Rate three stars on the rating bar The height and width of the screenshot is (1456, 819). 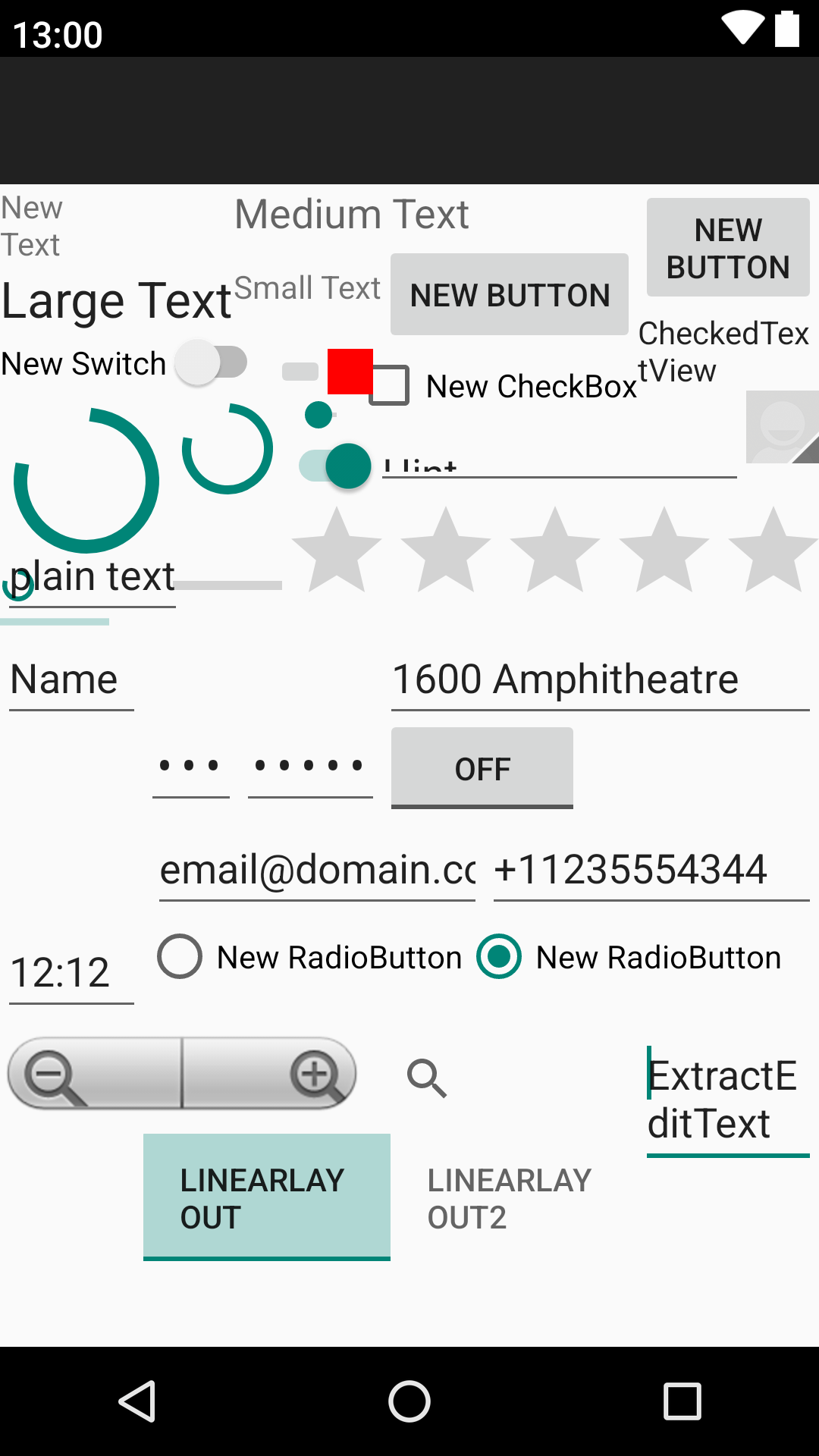tap(555, 550)
